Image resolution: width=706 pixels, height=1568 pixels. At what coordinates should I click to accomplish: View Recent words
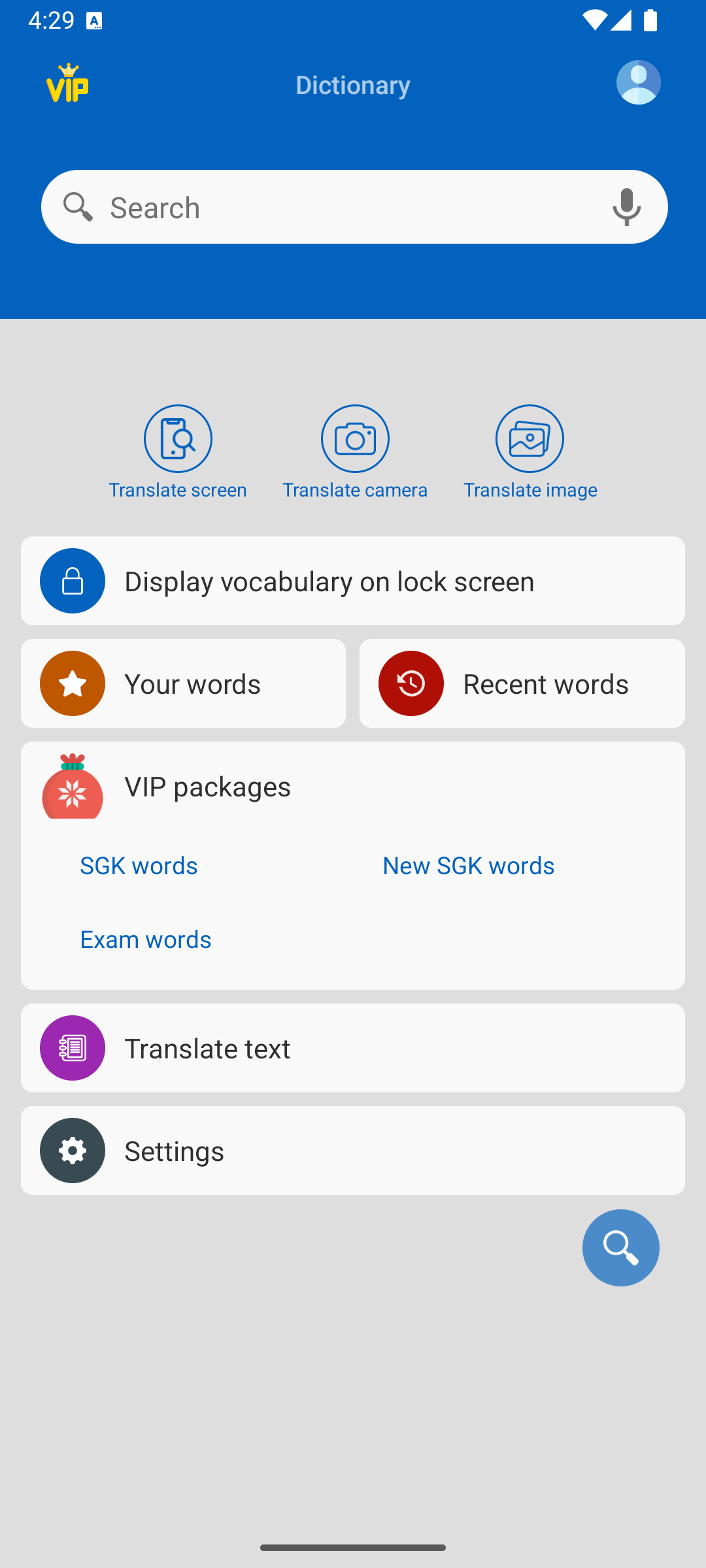pos(522,683)
